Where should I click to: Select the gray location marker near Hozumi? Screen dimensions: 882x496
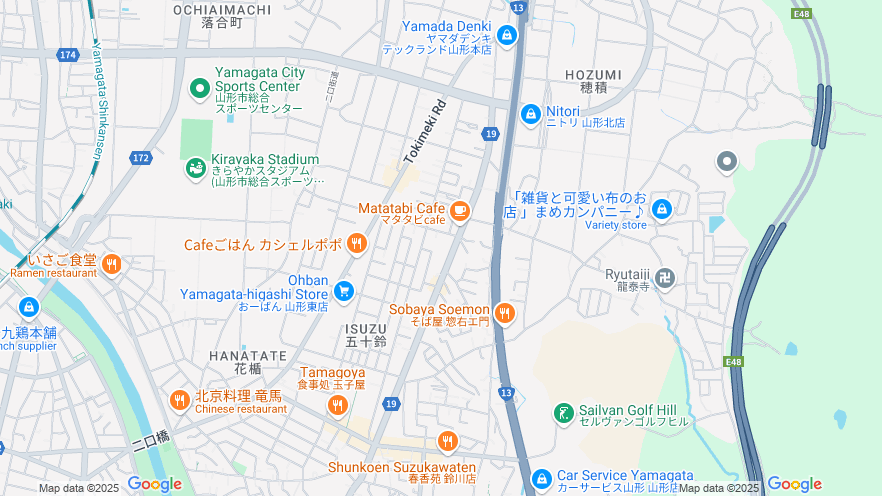(727, 161)
